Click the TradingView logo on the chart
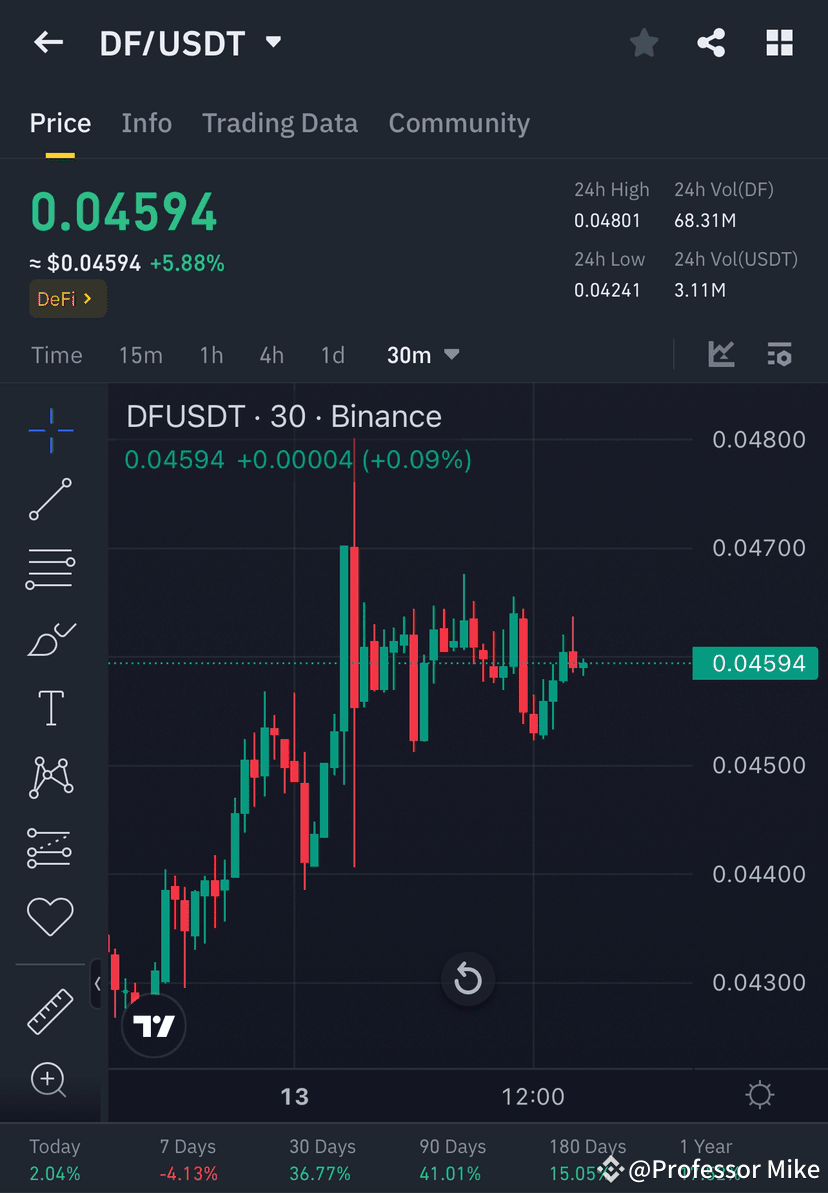 point(154,1025)
